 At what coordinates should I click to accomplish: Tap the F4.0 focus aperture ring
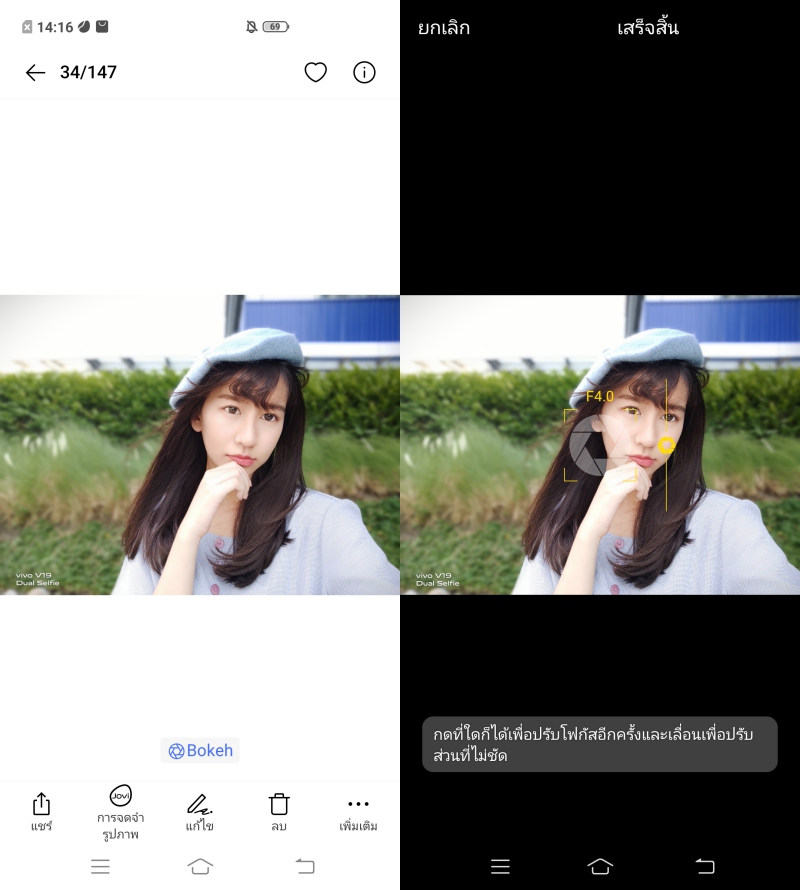click(600, 446)
